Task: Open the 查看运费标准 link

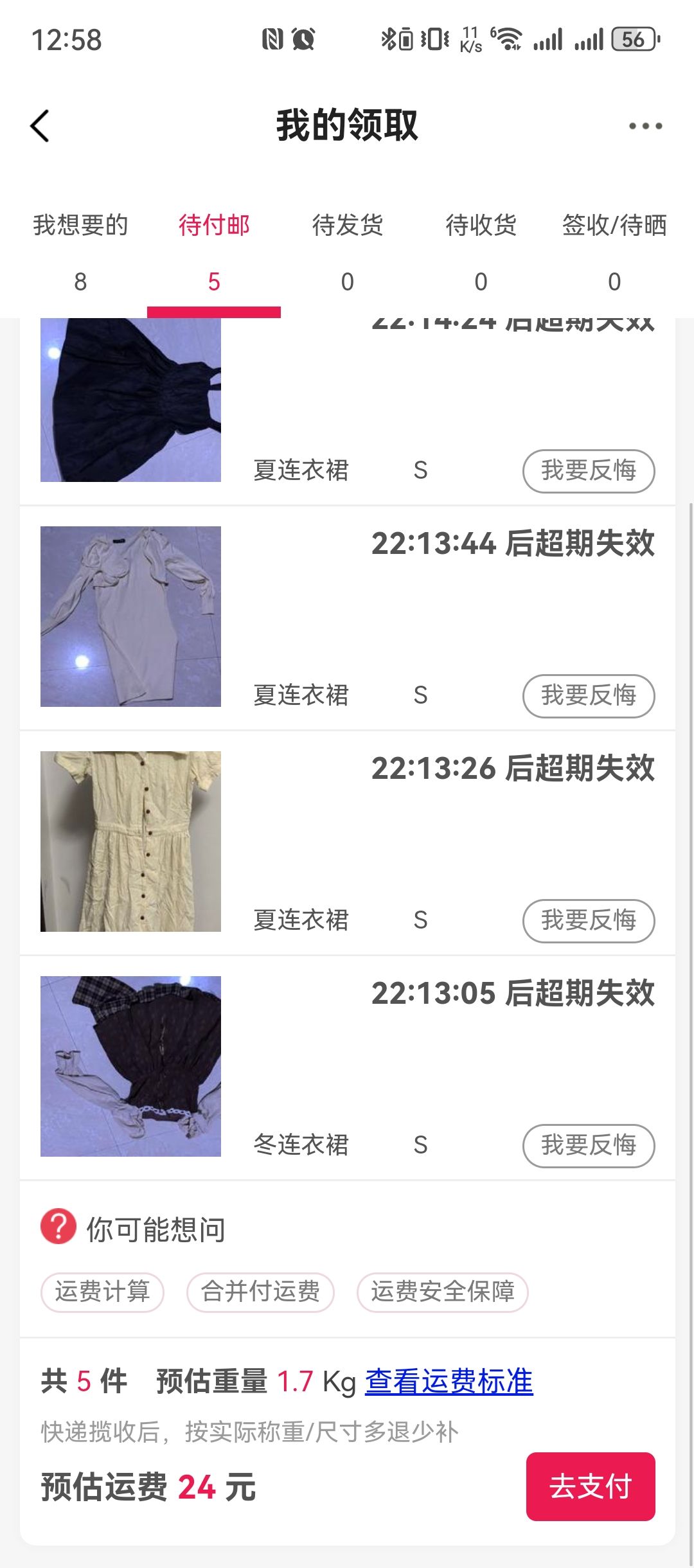Action: click(449, 1382)
